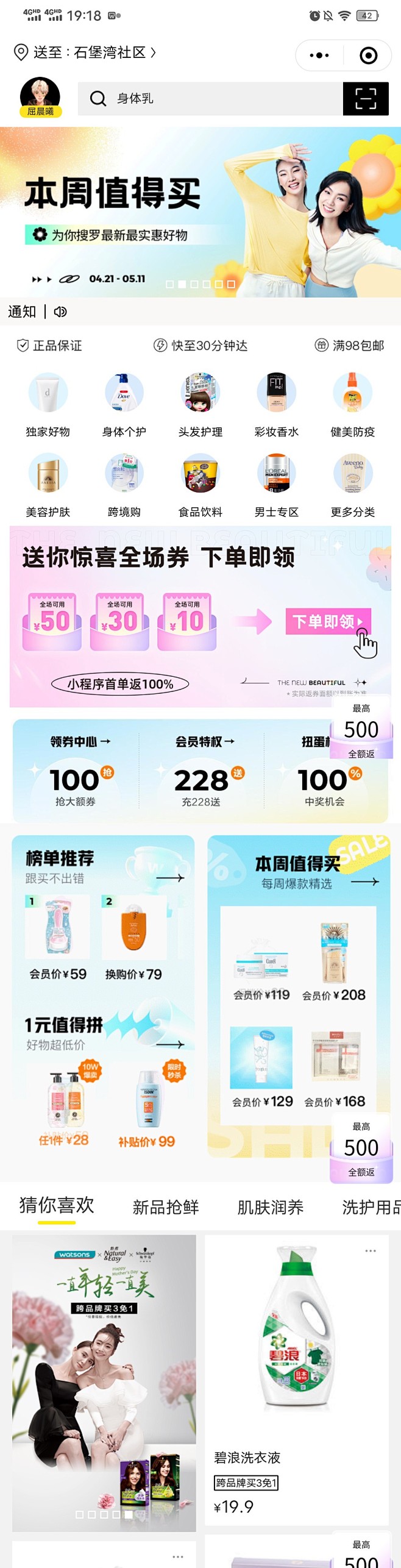Open 会员特权

(x=204, y=742)
